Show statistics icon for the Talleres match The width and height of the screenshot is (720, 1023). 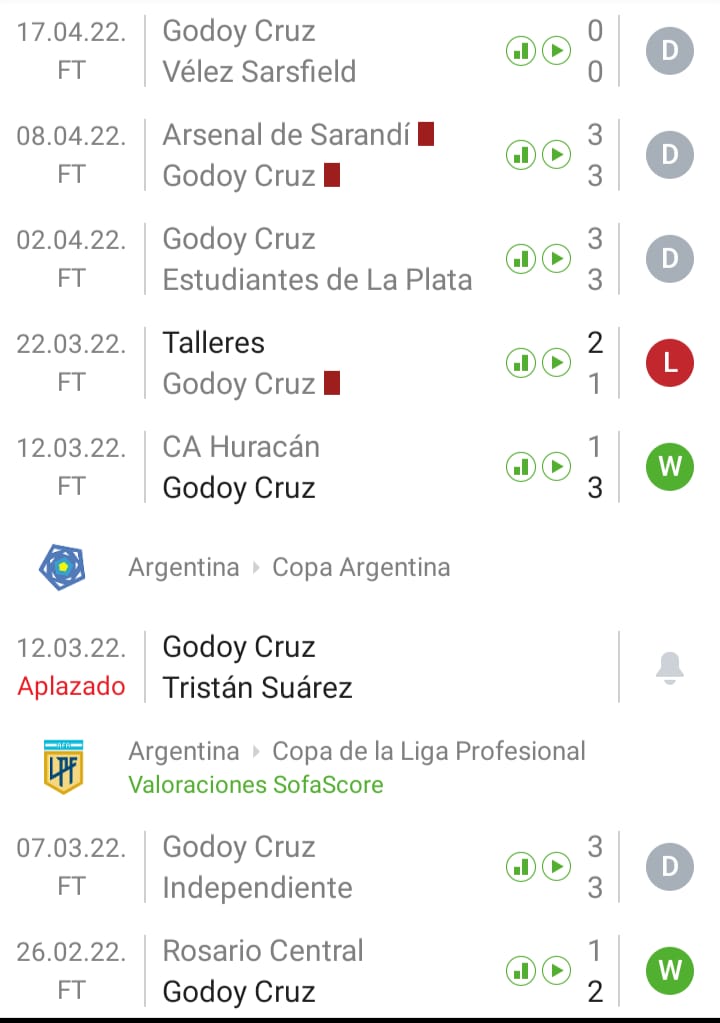[x=521, y=362]
